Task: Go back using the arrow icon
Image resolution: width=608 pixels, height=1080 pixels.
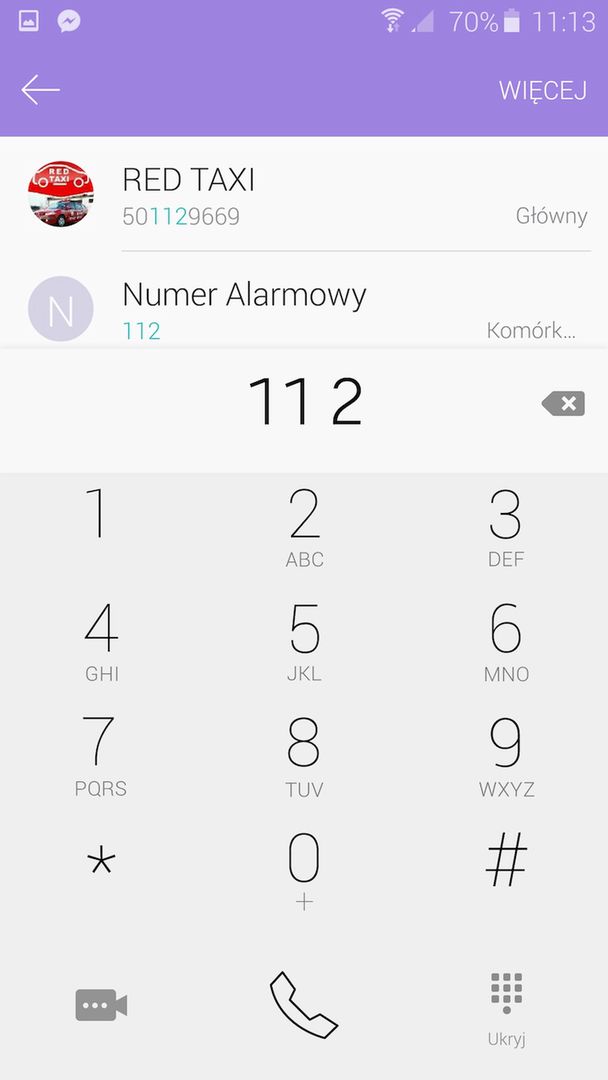Action: (40, 90)
